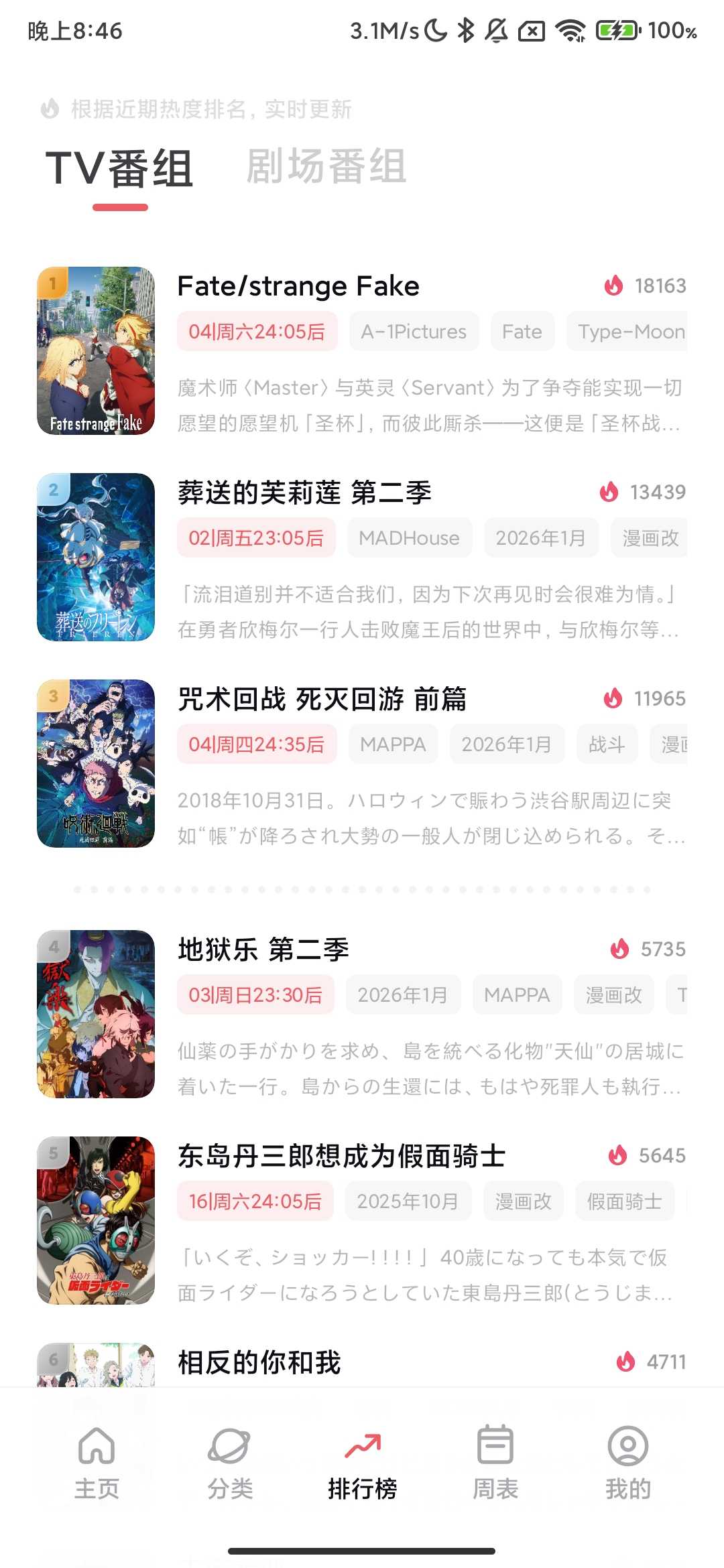Tap the A-1Pictures tag chip
The width and height of the screenshot is (724, 1568).
(x=414, y=332)
